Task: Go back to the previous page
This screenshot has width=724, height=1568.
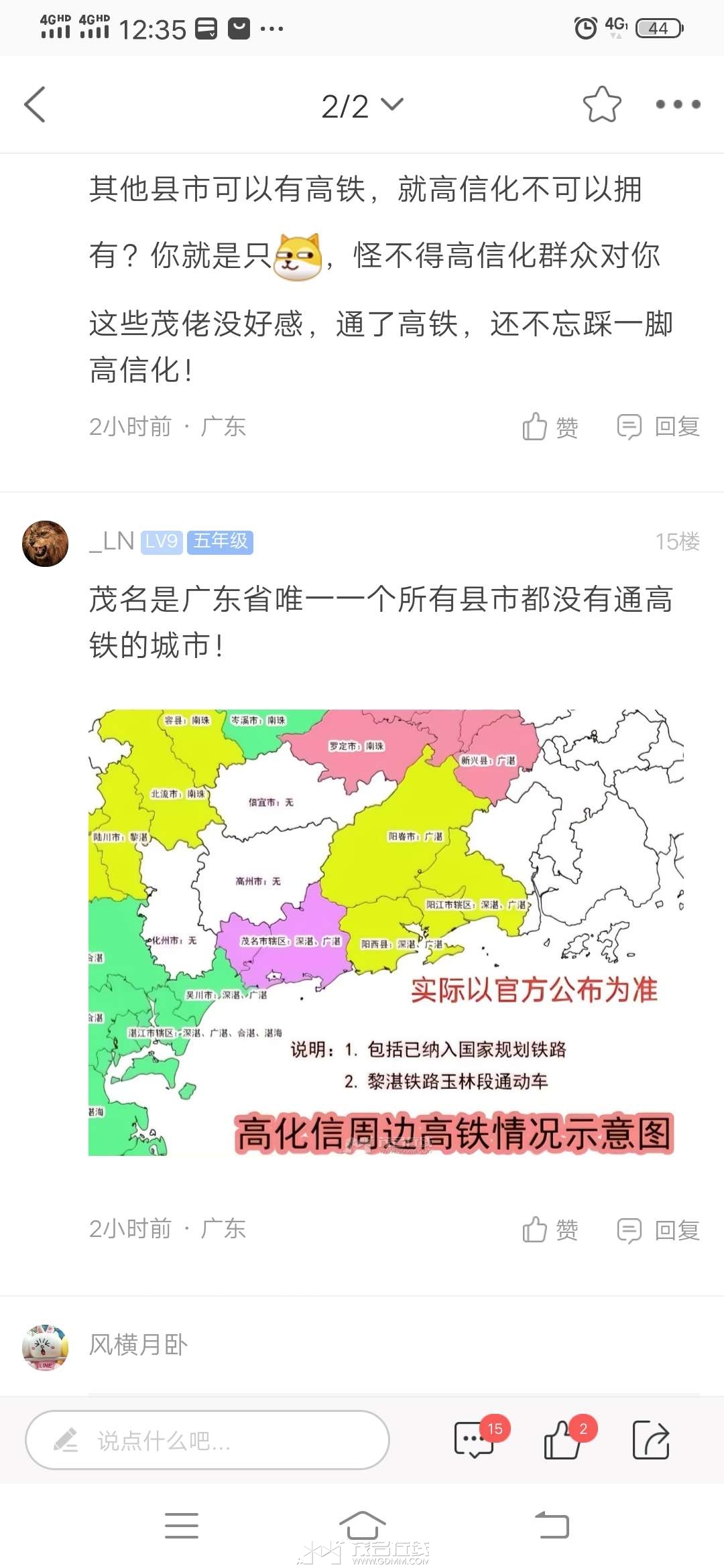Action: click(x=35, y=105)
